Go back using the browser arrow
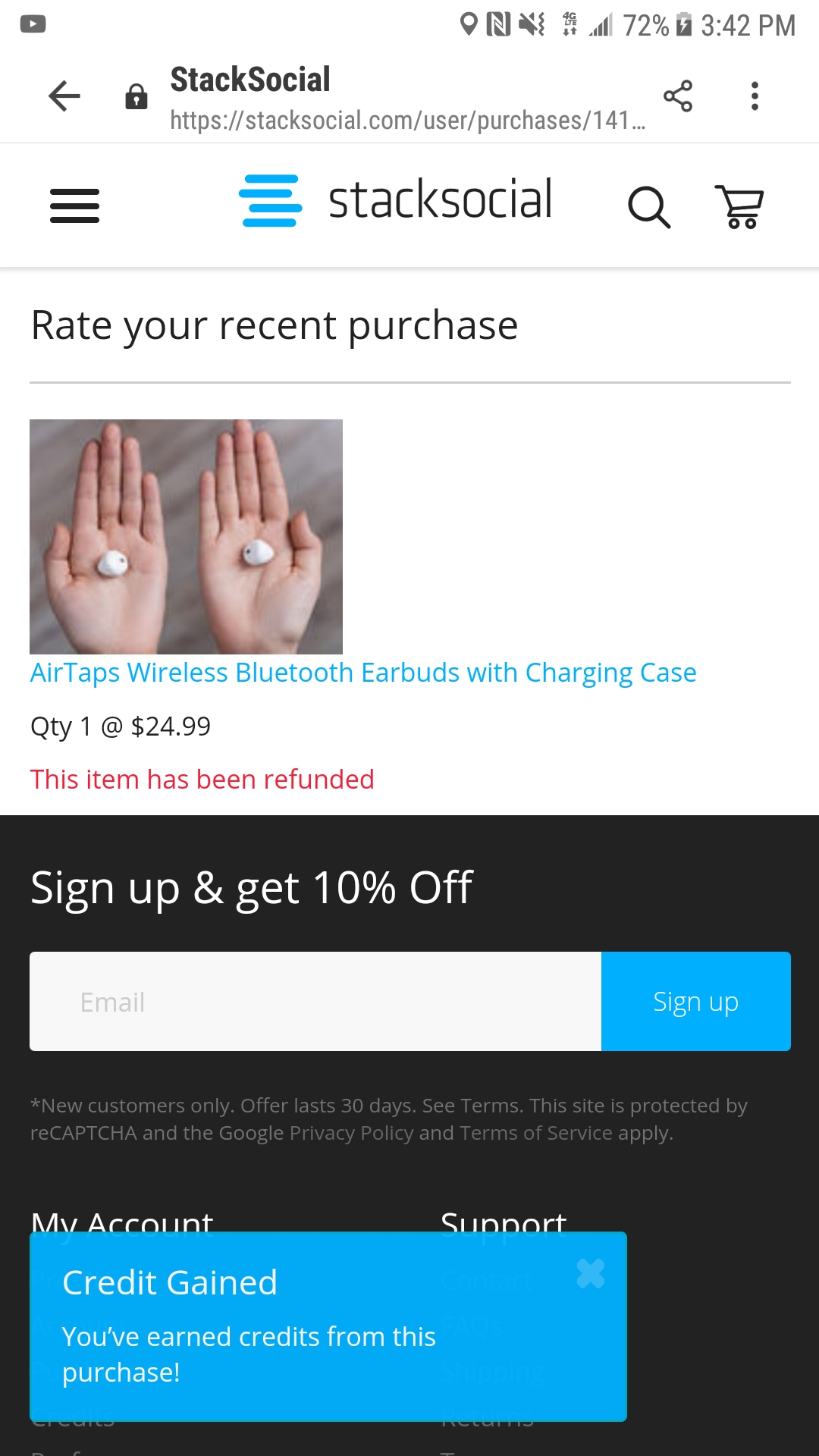 click(64, 96)
